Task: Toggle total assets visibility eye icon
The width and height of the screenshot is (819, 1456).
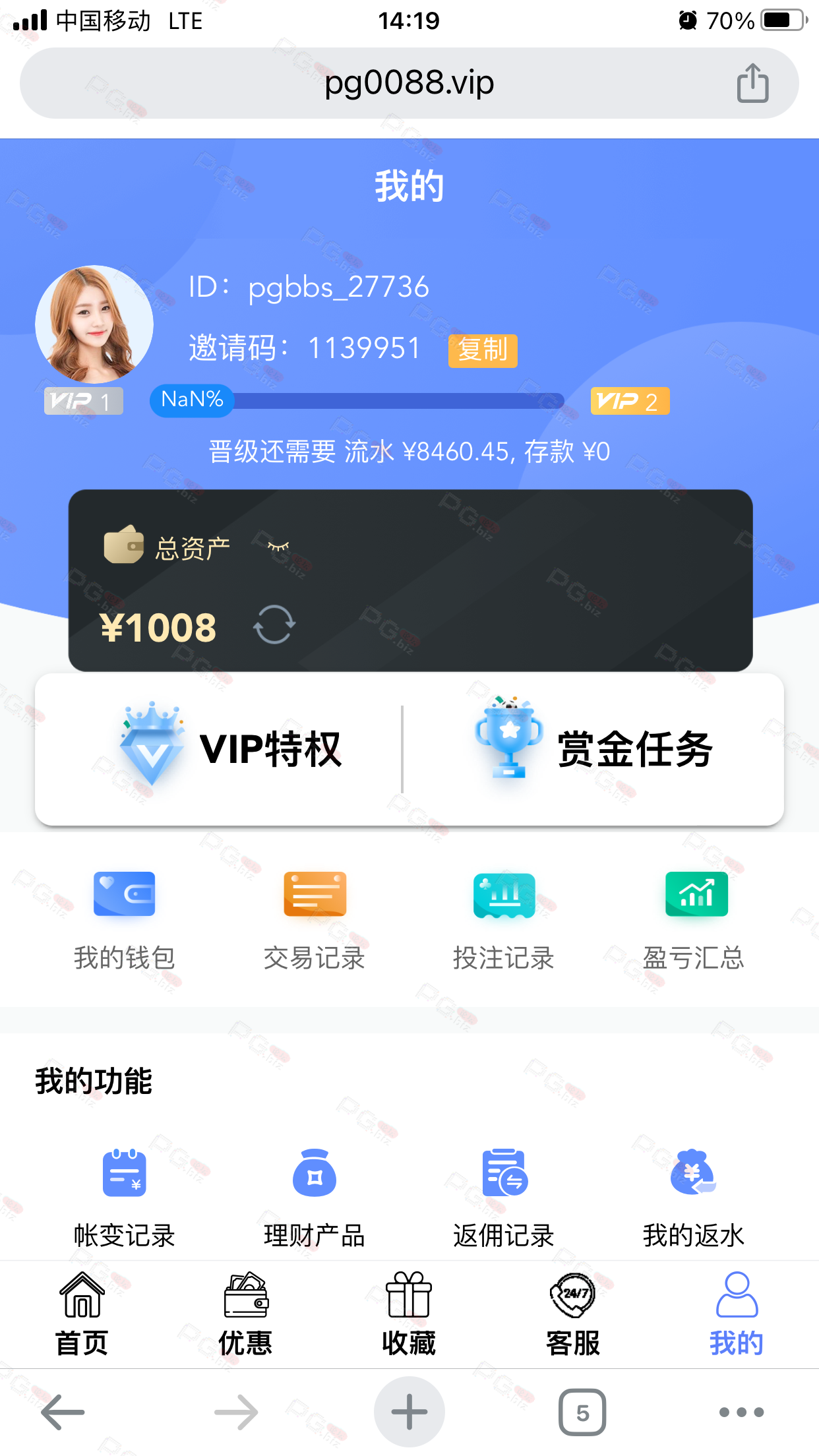Action: pos(278,547)
